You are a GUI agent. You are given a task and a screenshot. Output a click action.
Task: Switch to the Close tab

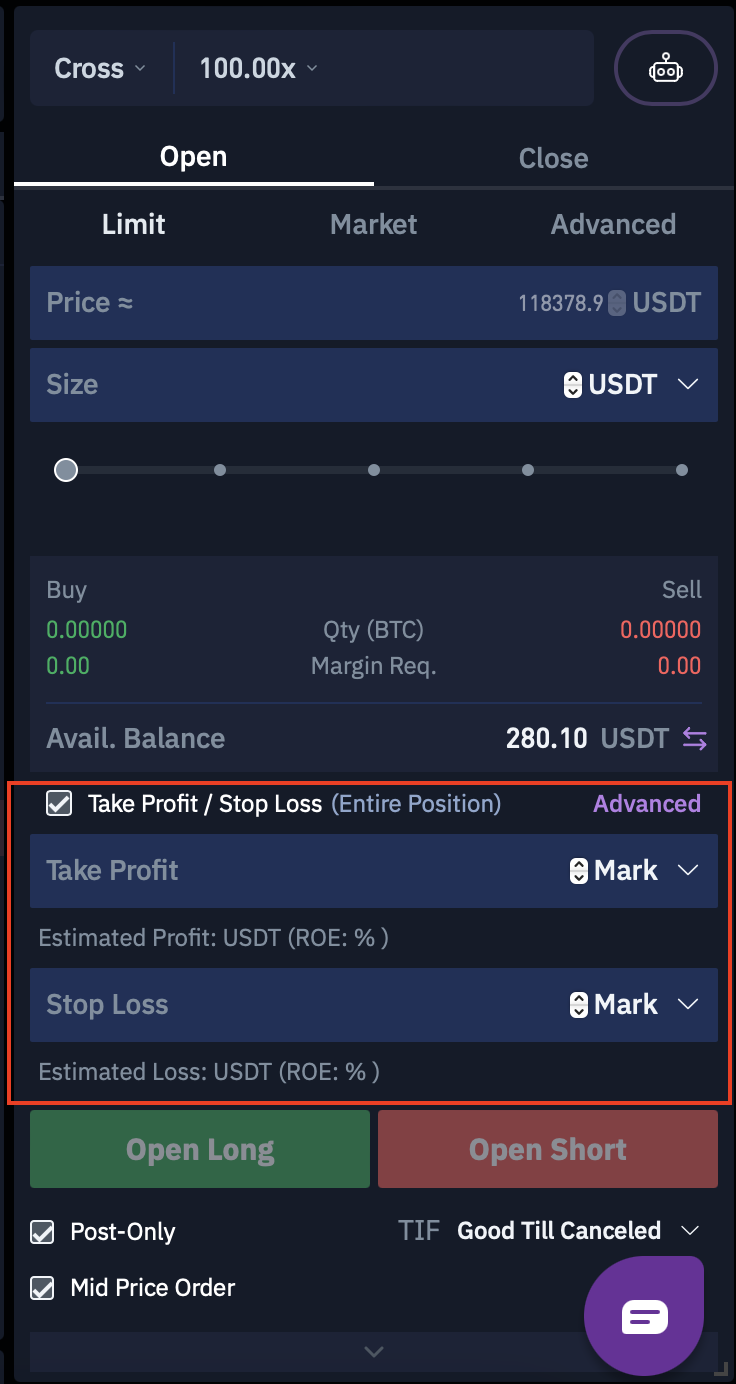(553, 158)
